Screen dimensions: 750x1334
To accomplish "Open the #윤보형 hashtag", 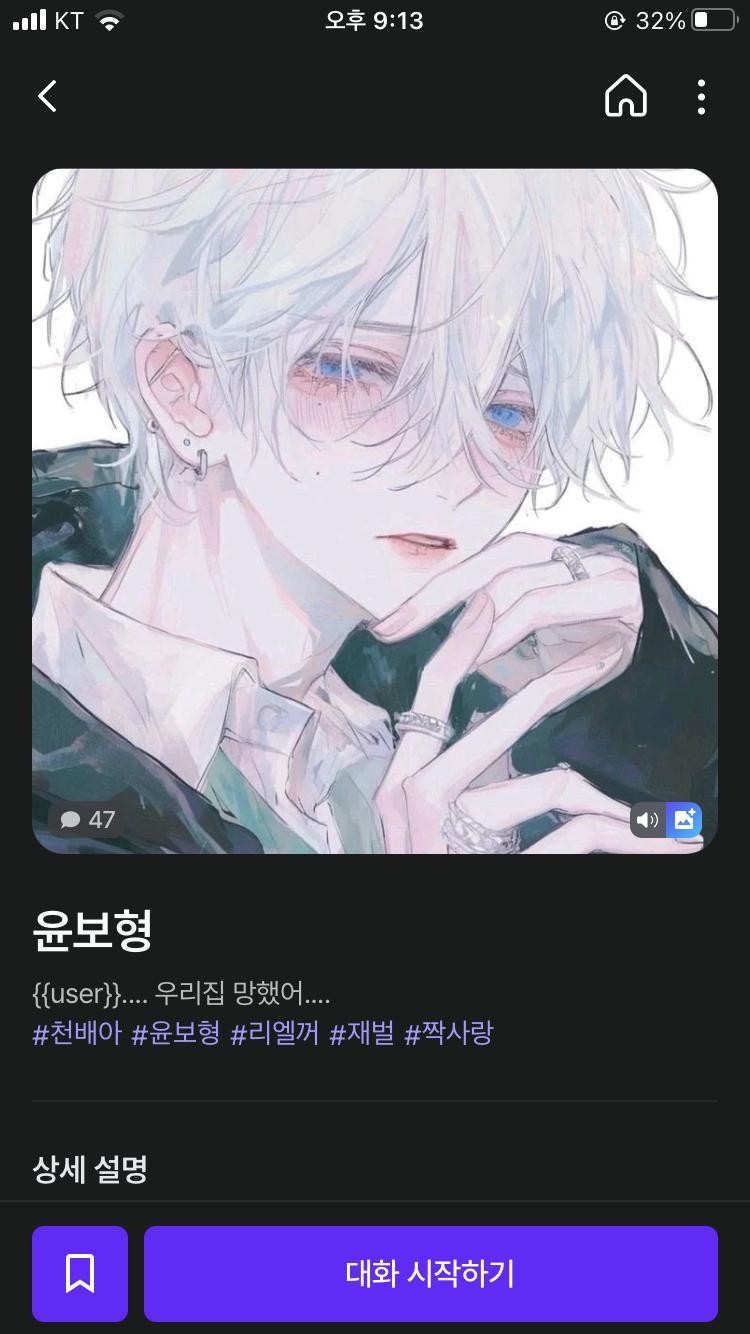I will 175,1033.
